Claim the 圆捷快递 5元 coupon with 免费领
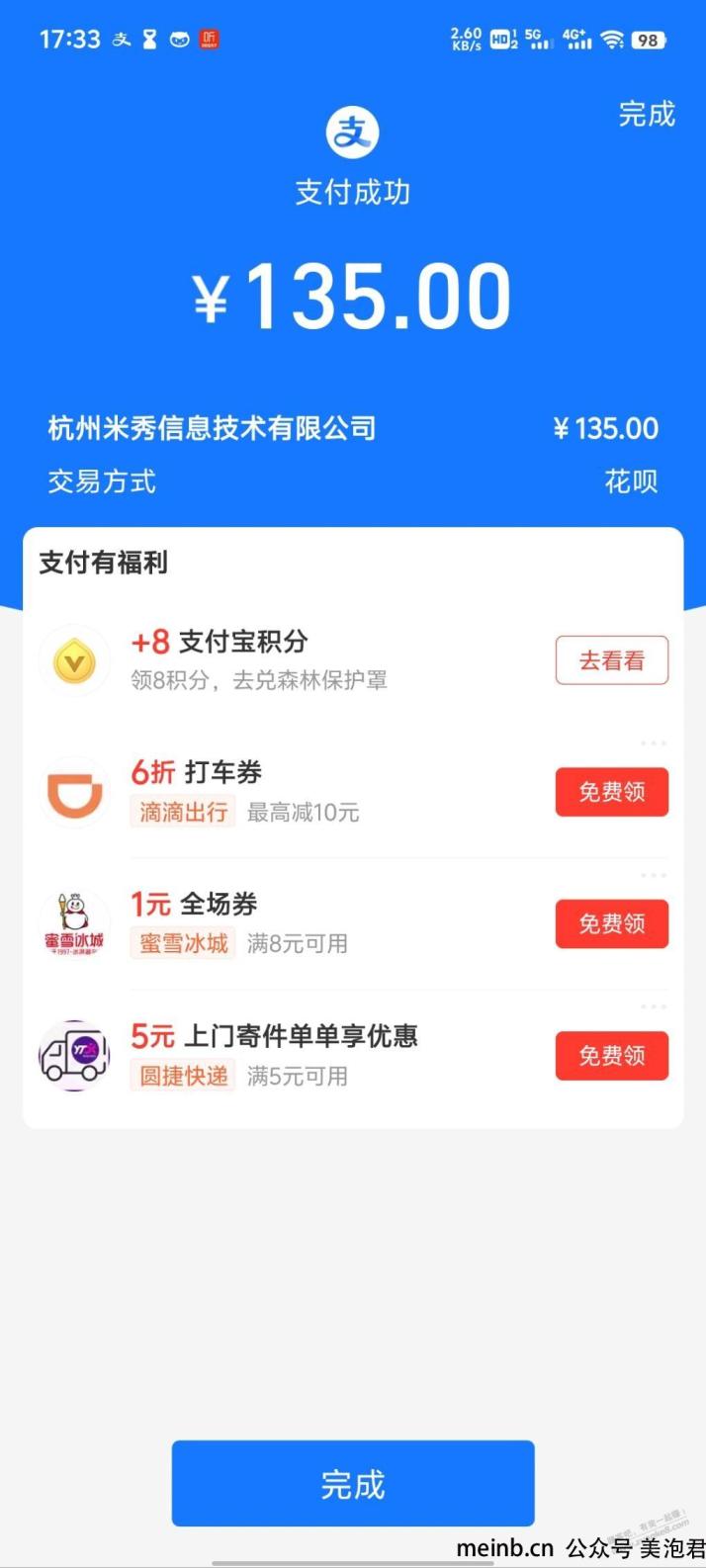This screenshot has width=706, height=1568. click(x=612, y=1055)
